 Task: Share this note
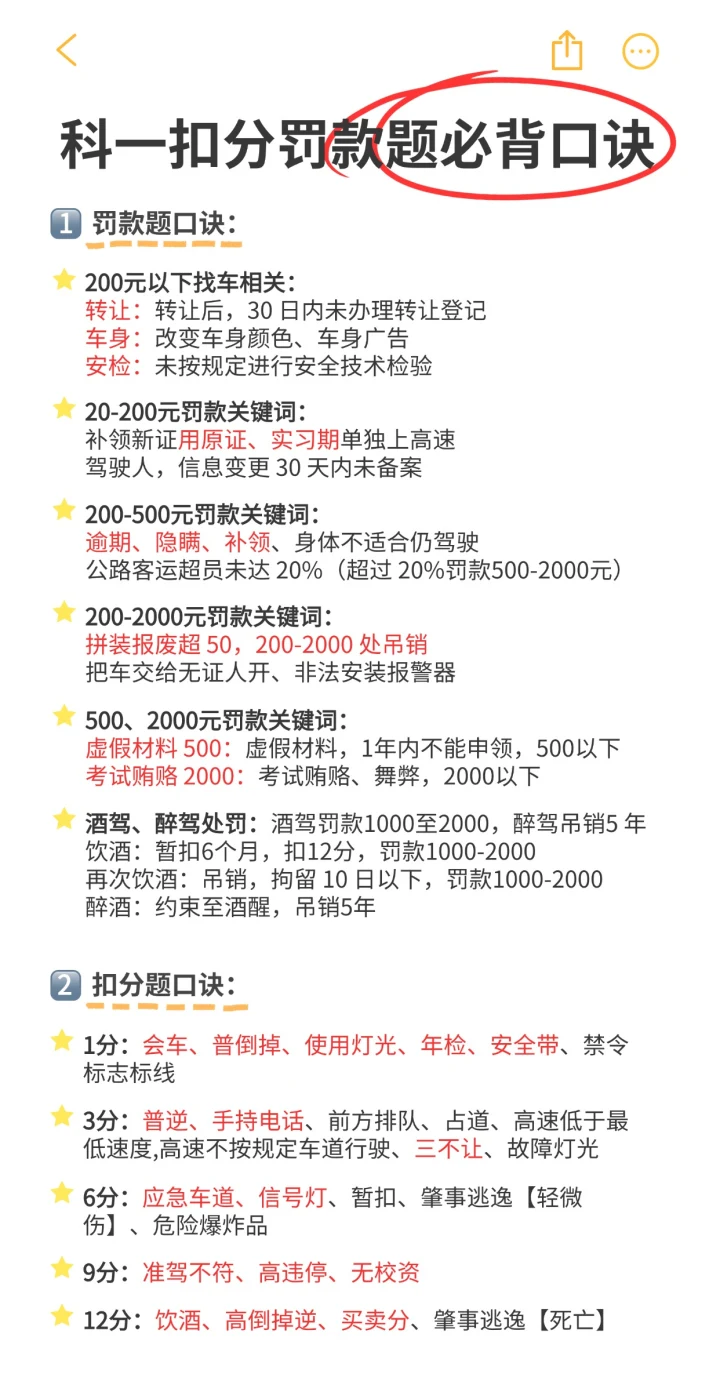click(x=567, y=49)
